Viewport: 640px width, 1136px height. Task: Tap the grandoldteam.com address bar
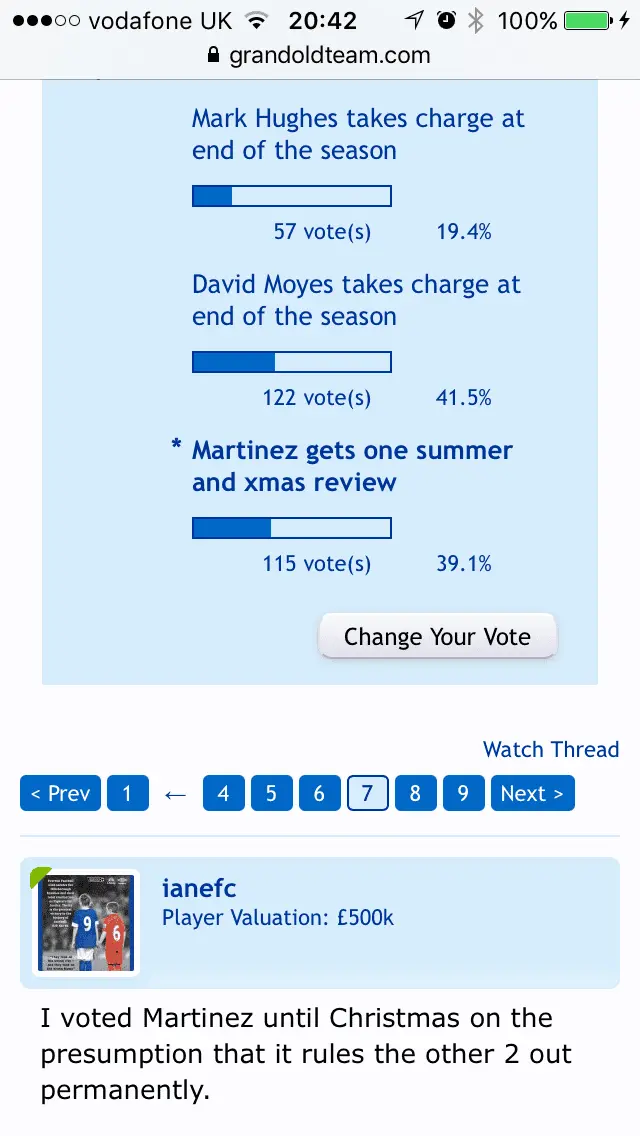tap(320, 56)
